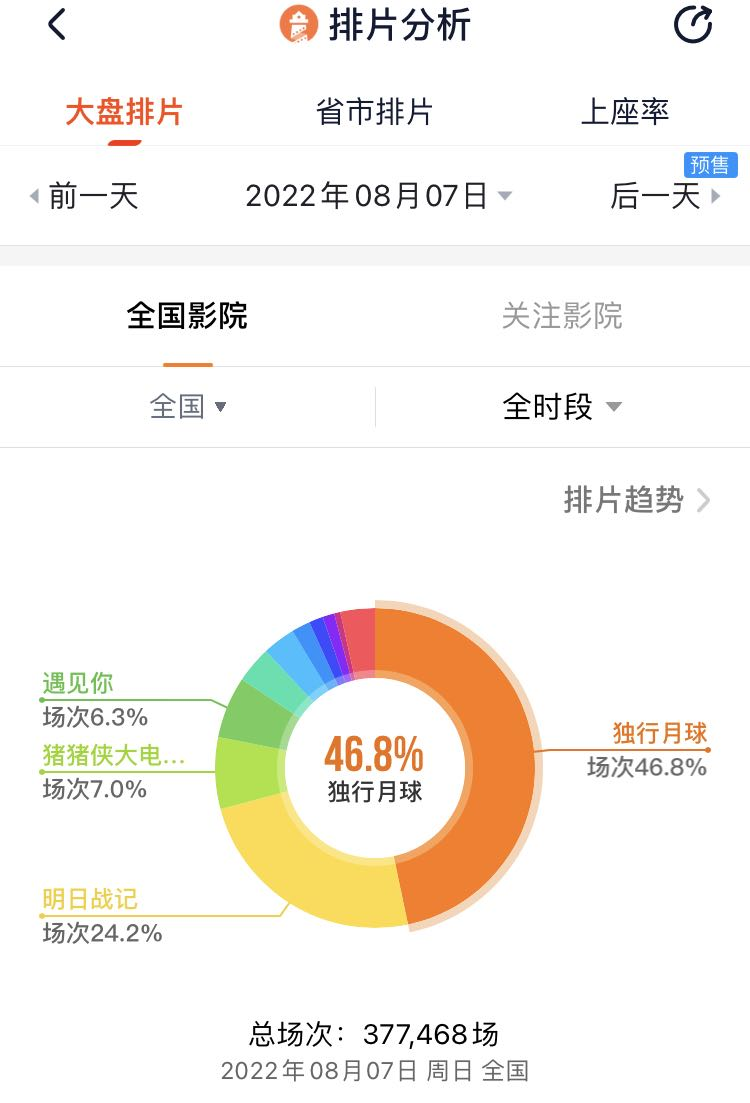Go back using the top-left arrow
The width and height of the screenshot is (750, 1103).
tap(57, 25)
